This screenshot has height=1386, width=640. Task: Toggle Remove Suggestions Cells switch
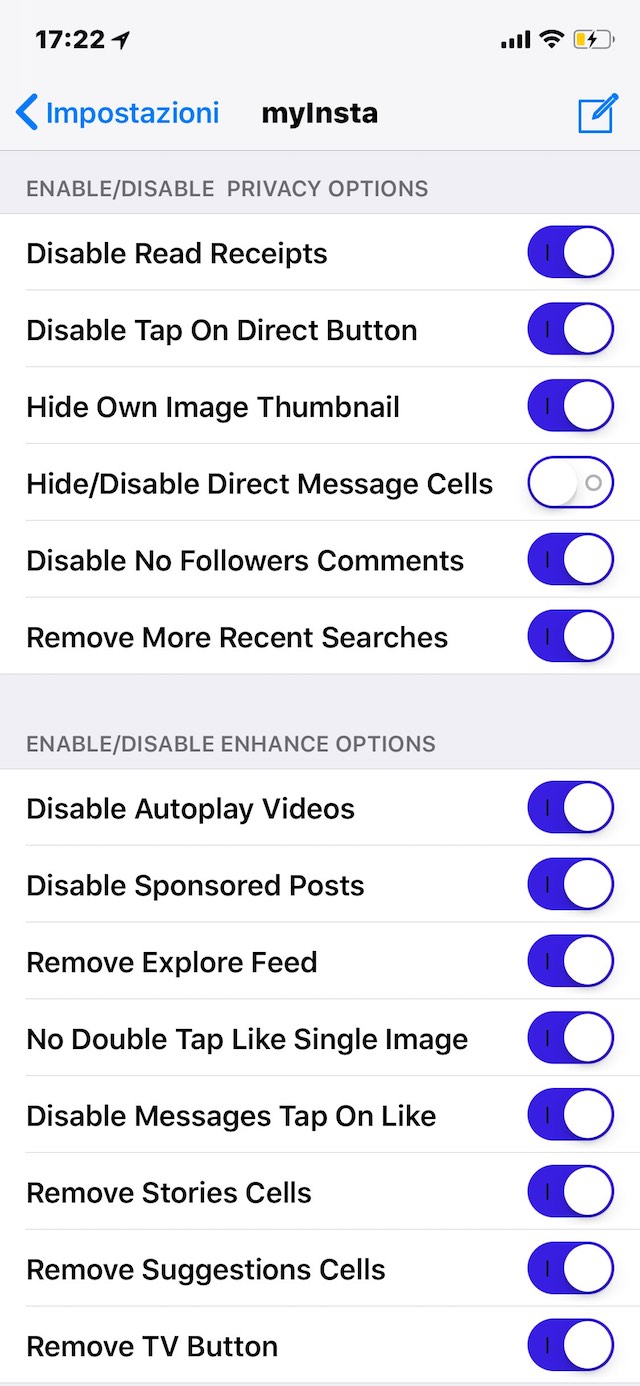[x=570, y=1269]
